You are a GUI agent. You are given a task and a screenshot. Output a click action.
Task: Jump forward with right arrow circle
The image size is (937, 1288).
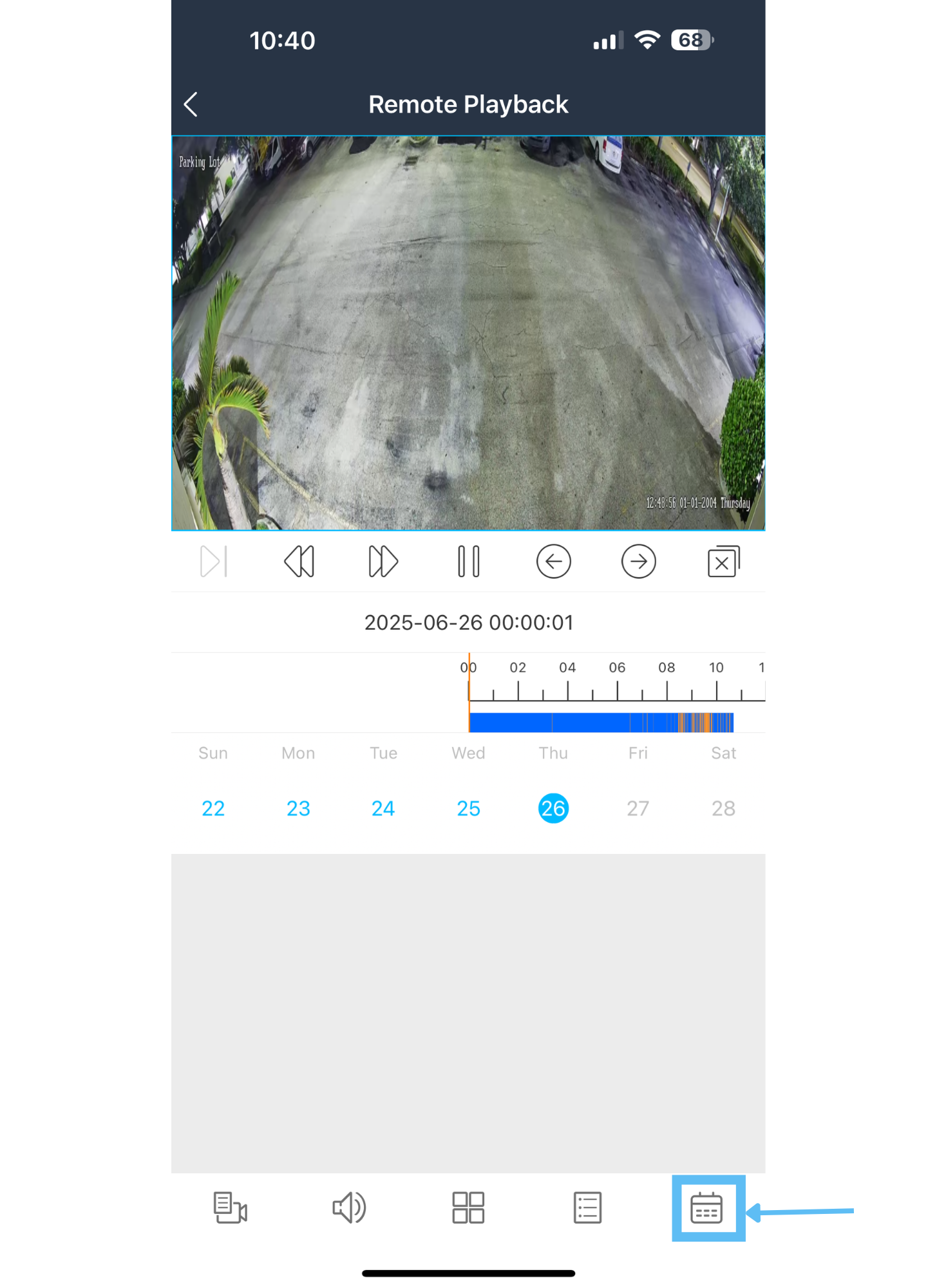pos(638,562)
